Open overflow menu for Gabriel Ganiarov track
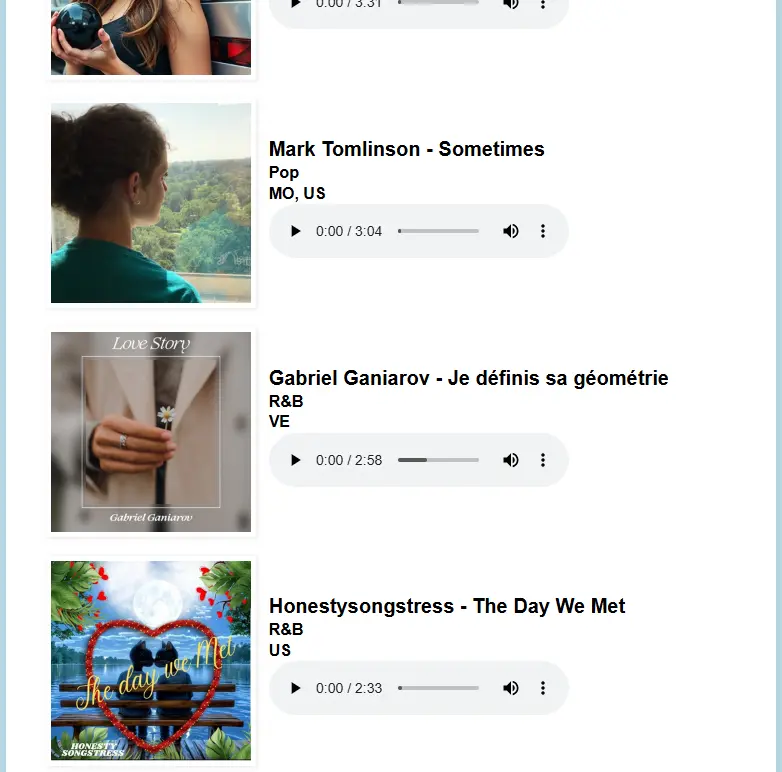The height and width of the screenshot is (772, 782). pyautogui.click(x=543, y=460)
